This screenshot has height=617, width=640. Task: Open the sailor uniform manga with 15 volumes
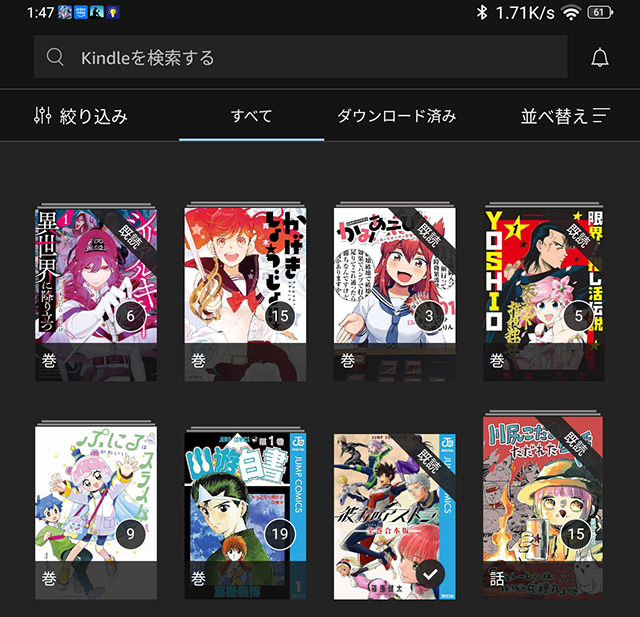(246, 292)
